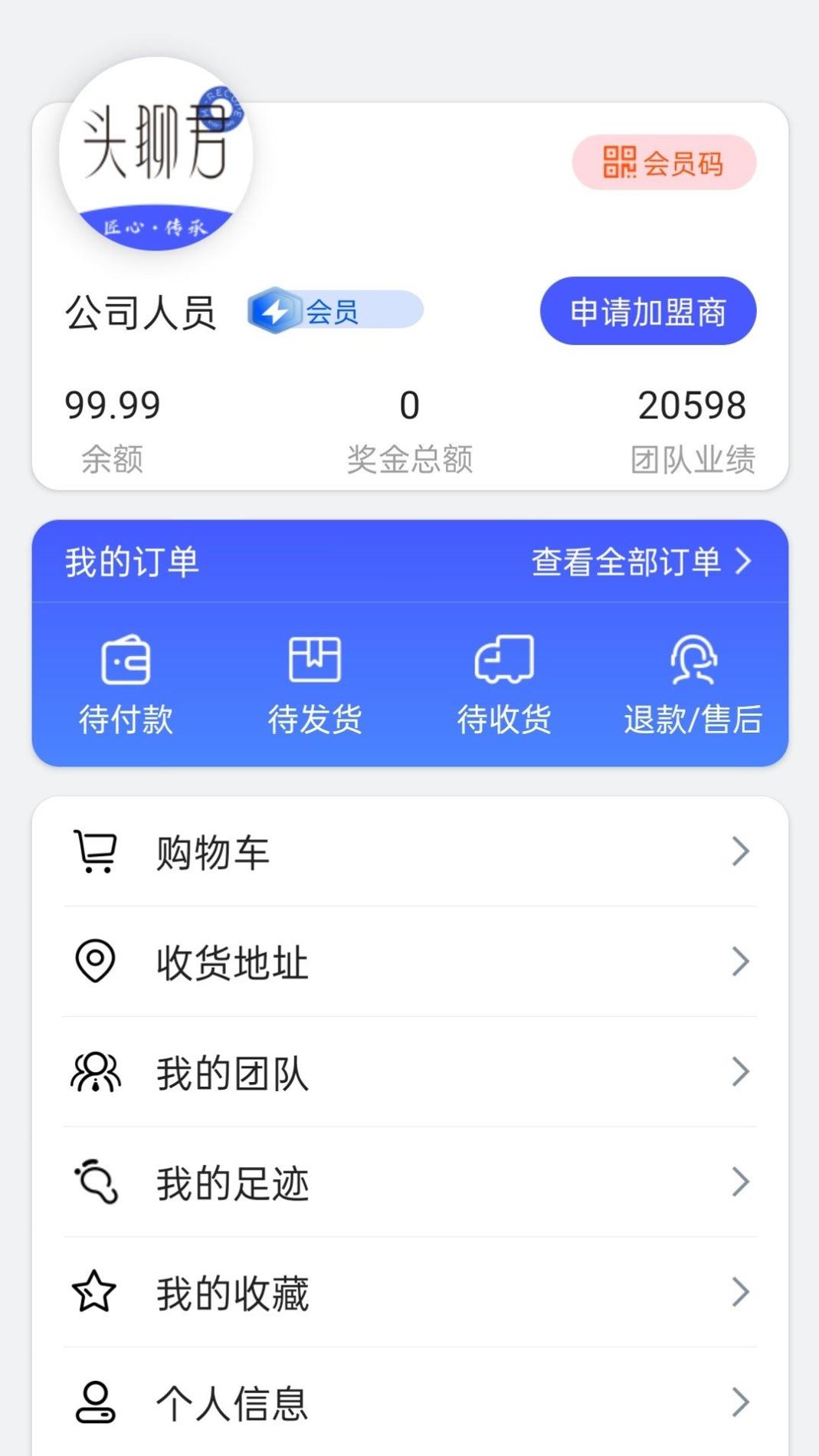Select 我的收藏 menu entry
819x1456 pixels.
231,1291
